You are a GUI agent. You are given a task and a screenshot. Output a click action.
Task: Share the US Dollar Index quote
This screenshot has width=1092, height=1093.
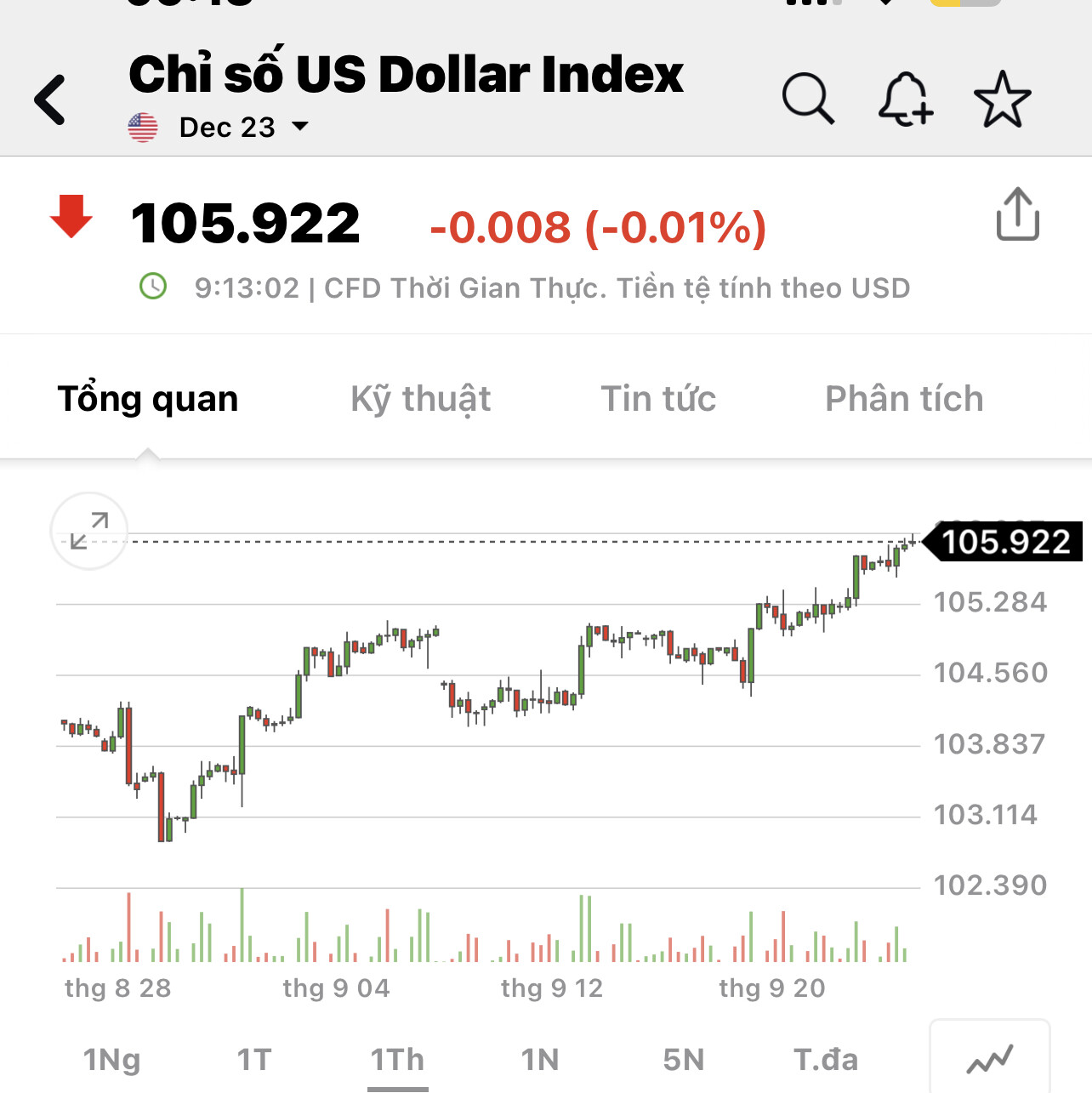(1017, 214)
